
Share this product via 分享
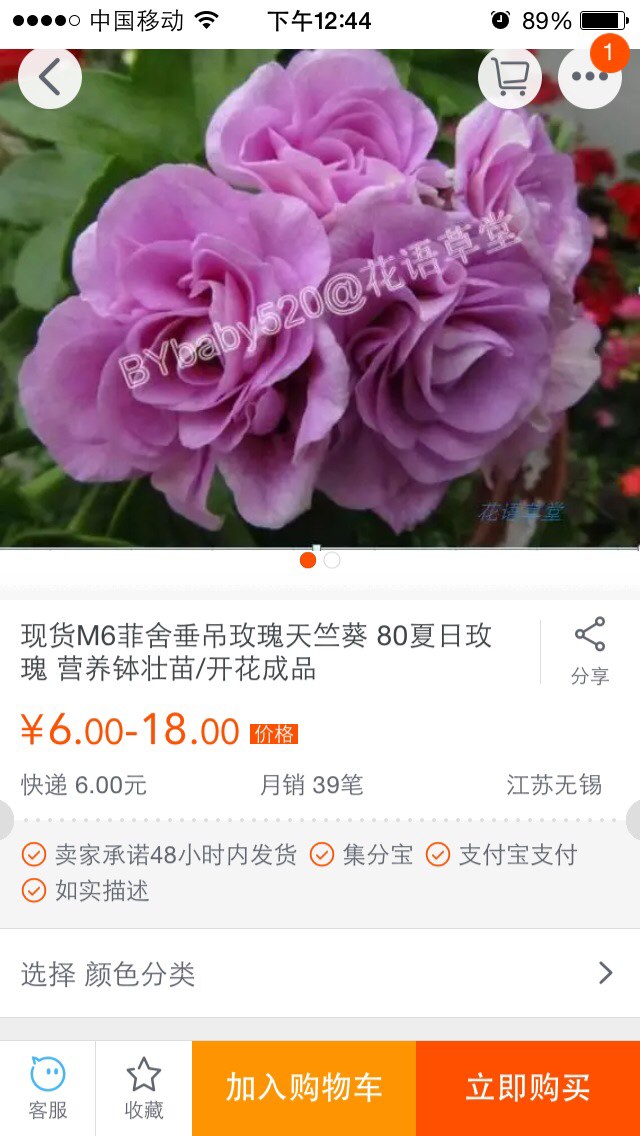(x=590, y=651)
